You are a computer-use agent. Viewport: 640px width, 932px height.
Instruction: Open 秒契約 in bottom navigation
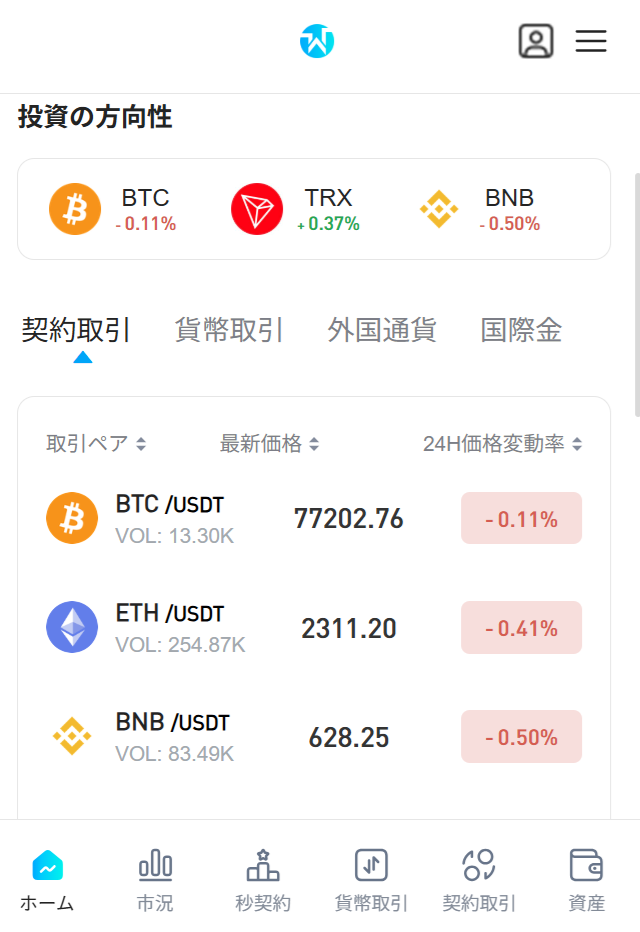(263, 880)
